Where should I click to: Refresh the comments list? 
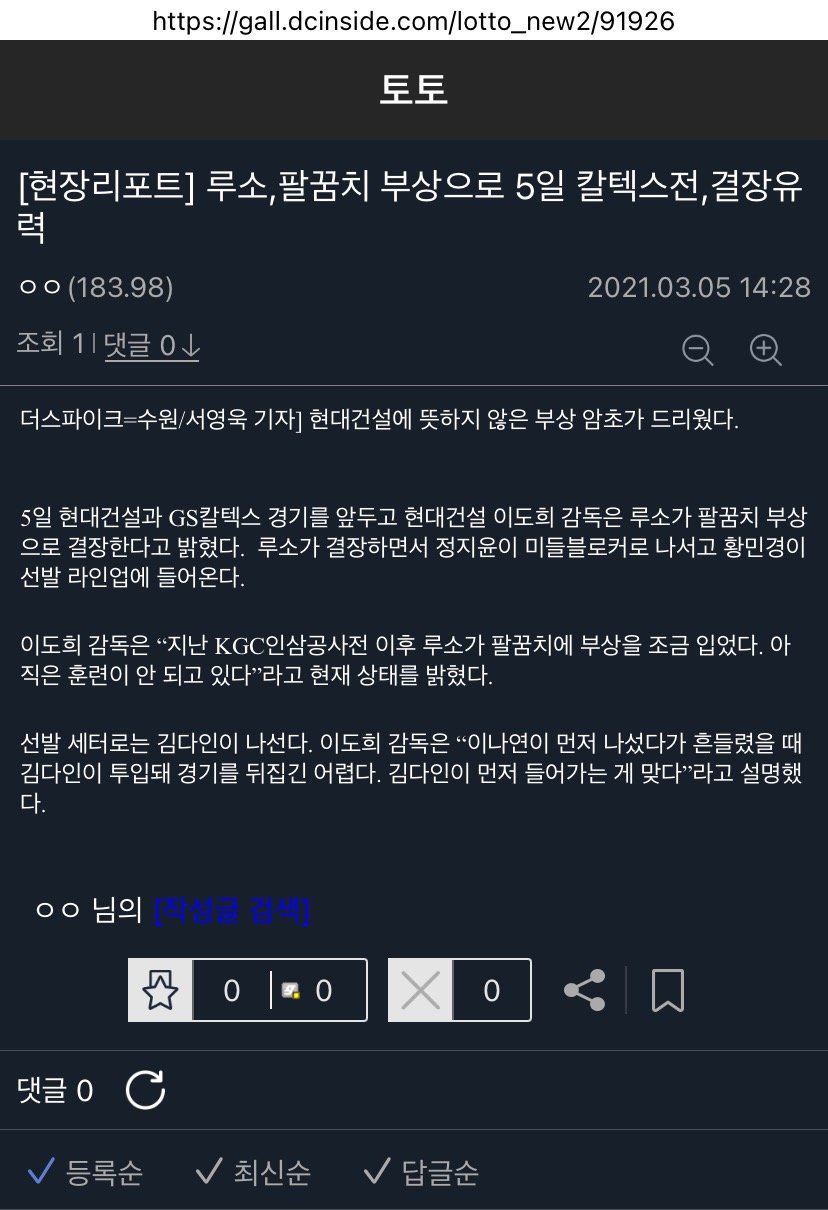pos(146,1090)
